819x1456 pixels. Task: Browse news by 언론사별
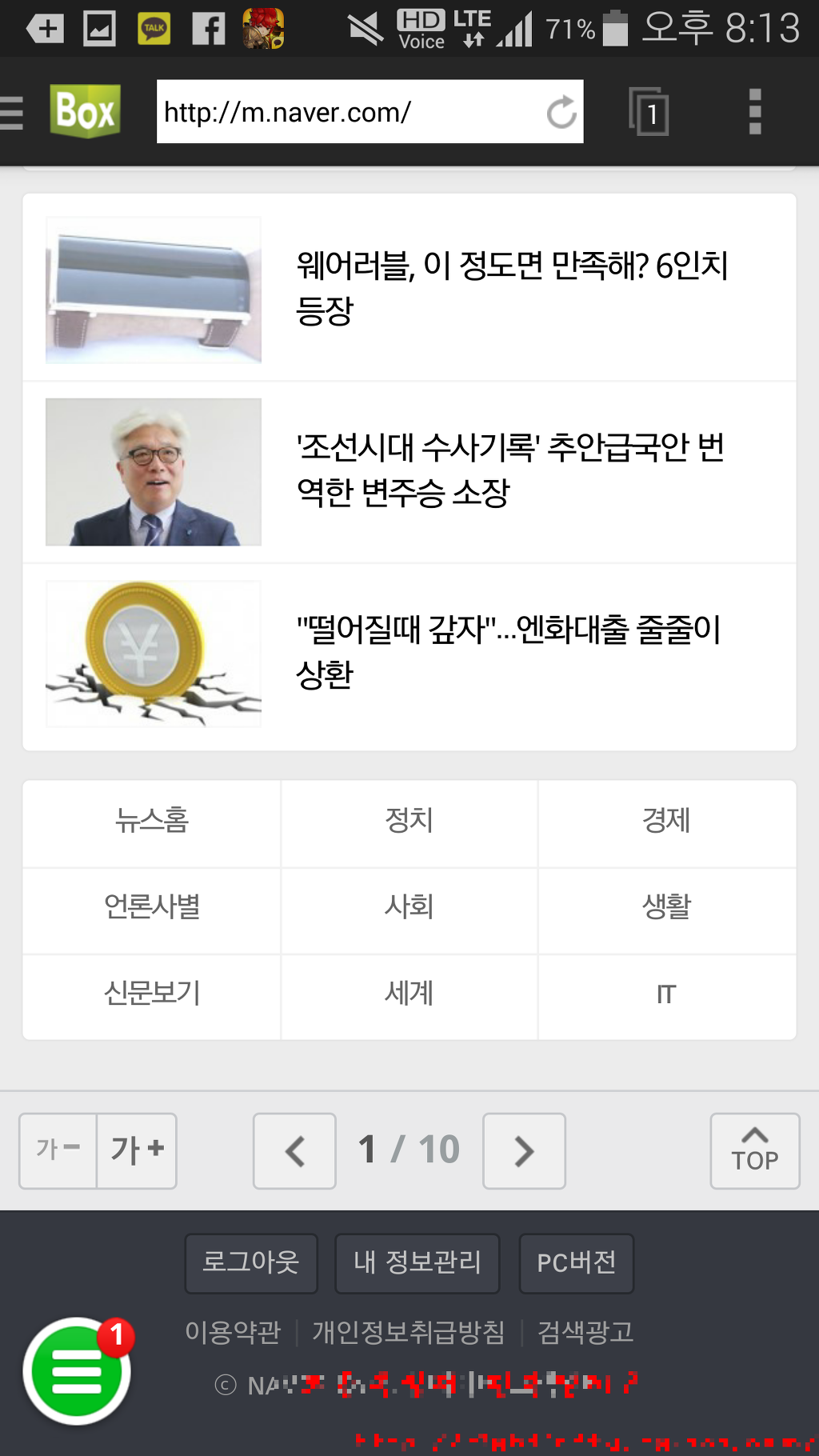tap(152, 908)
